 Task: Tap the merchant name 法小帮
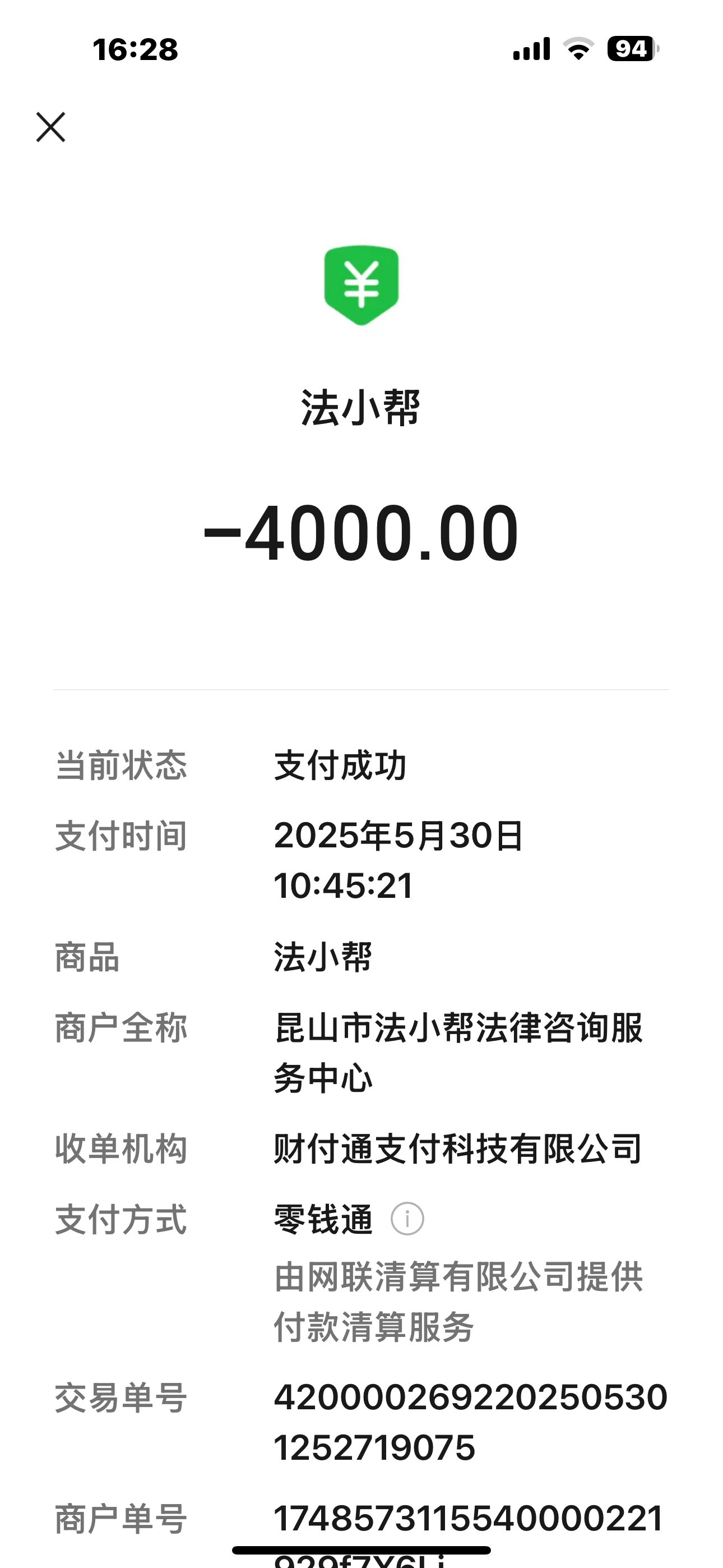[361, 408]
